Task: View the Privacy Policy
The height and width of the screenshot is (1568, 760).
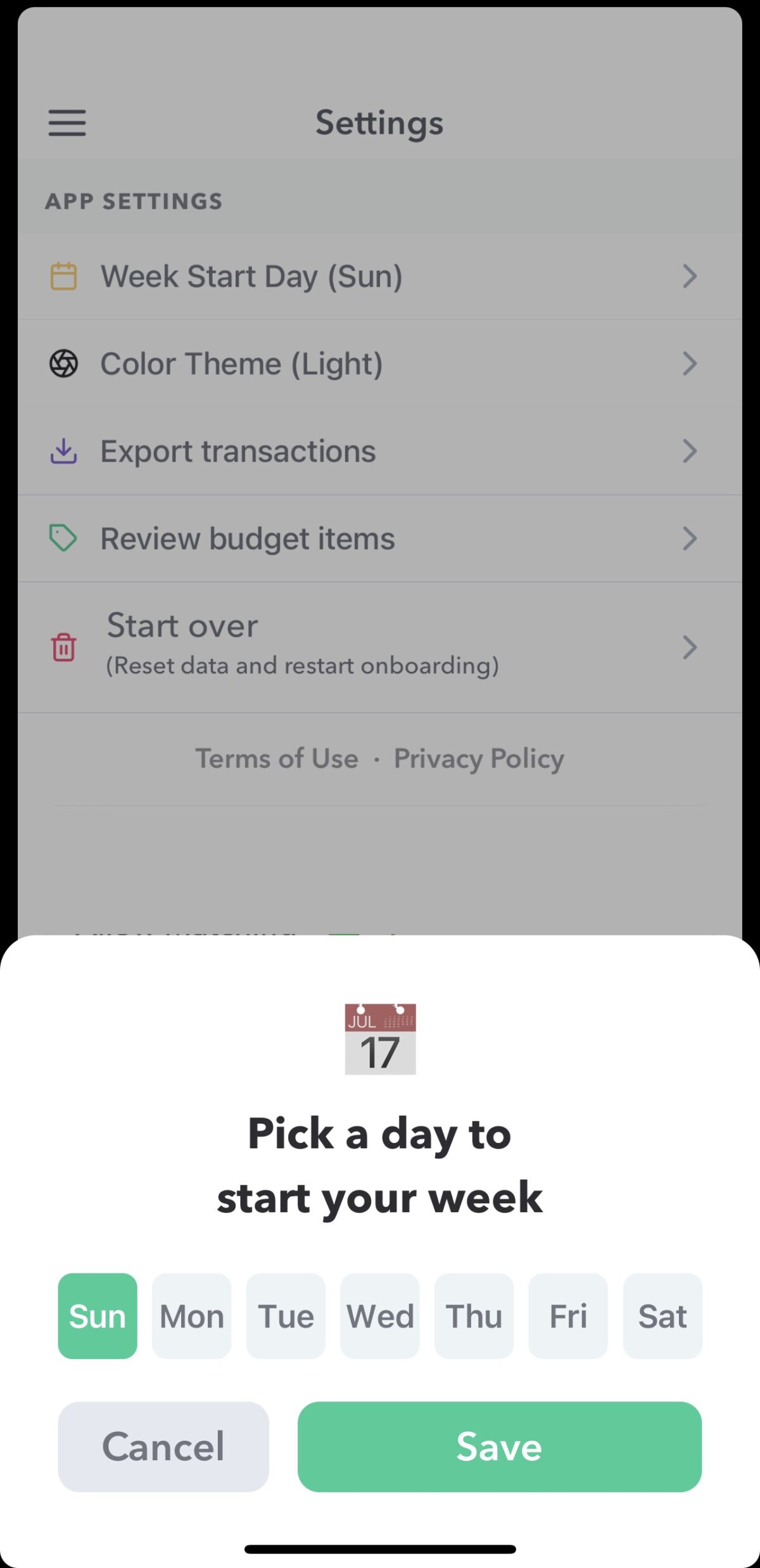Action: [x=479, y=758]
